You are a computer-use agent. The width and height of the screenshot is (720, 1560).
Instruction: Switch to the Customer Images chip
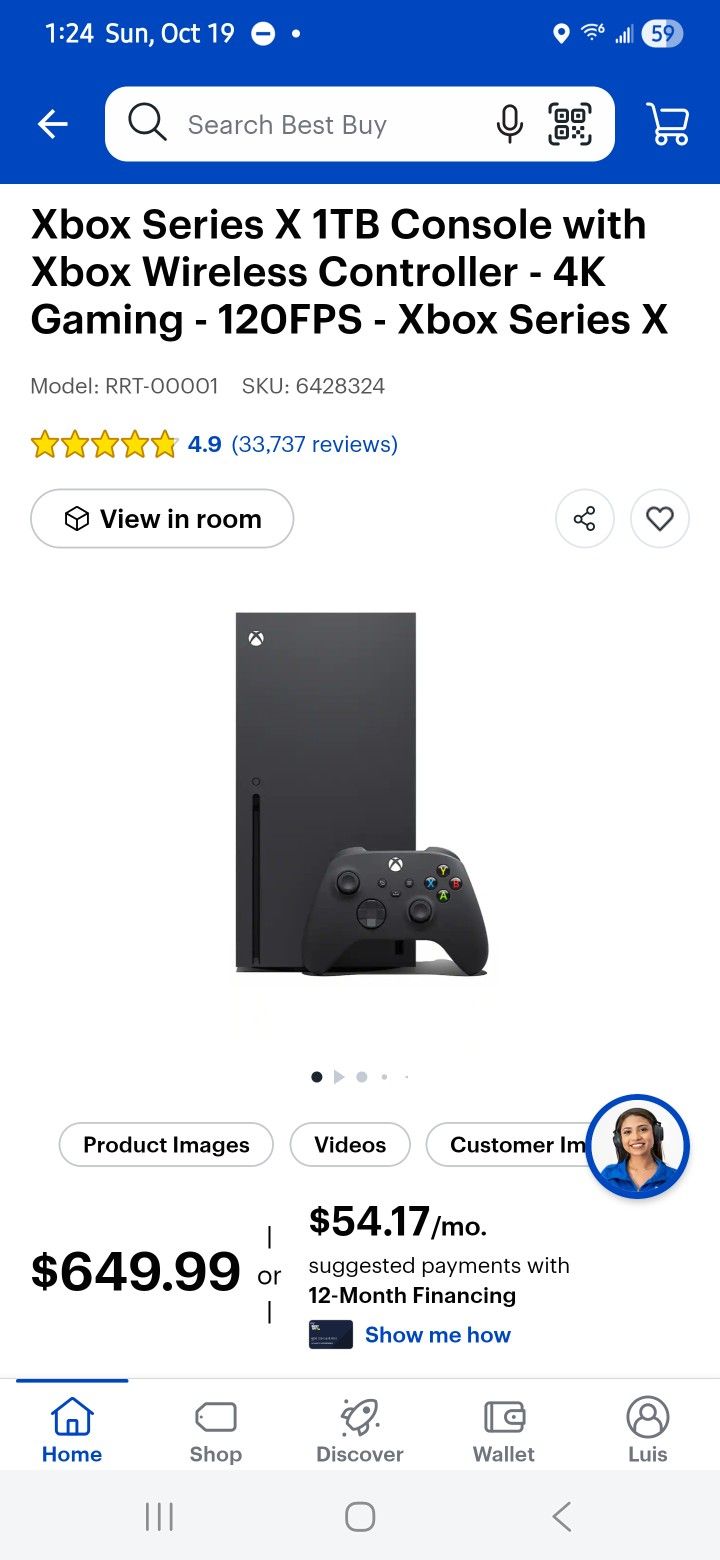[519, 1144]
